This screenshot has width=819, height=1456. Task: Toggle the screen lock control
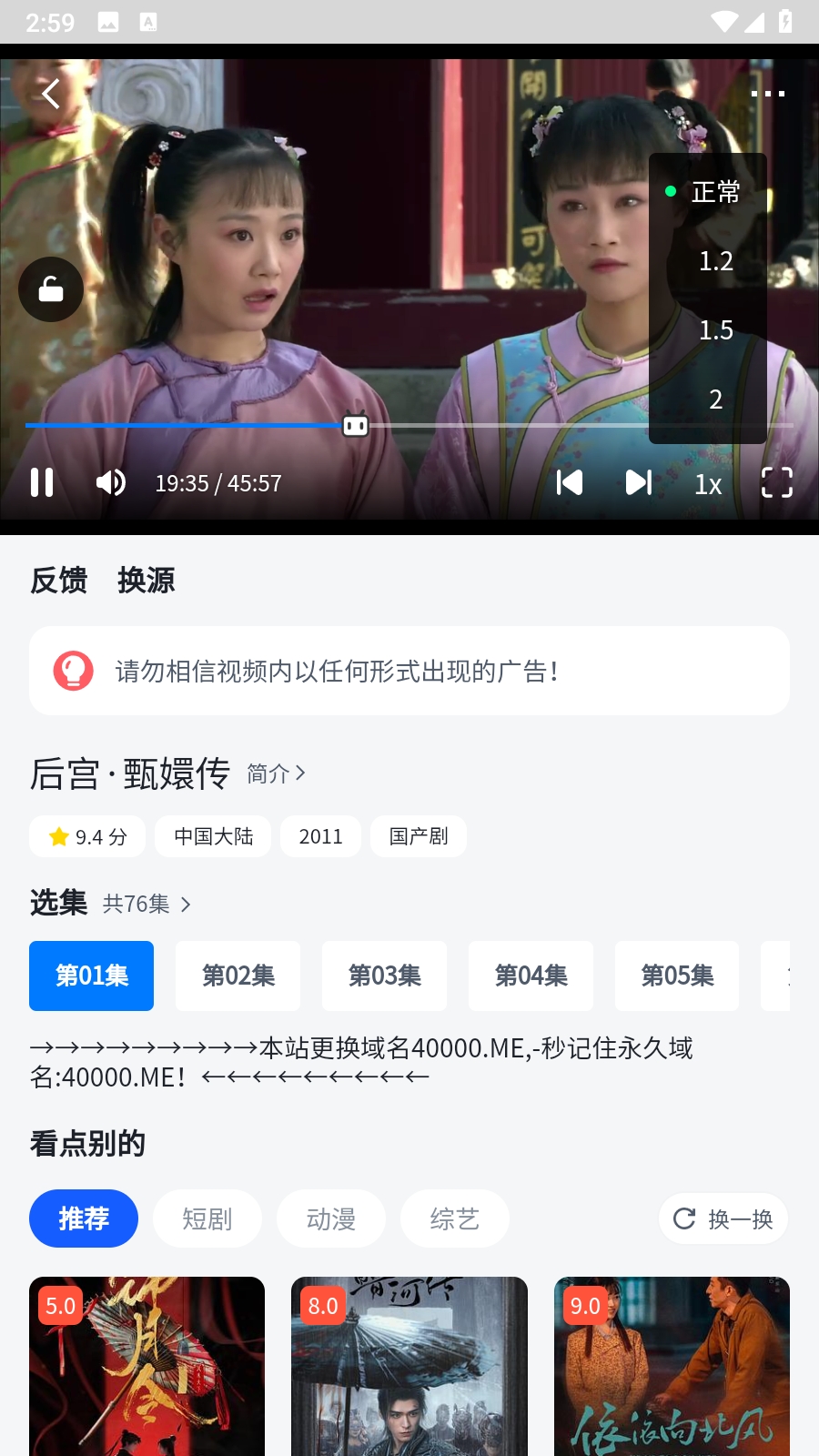pos(50,288)
